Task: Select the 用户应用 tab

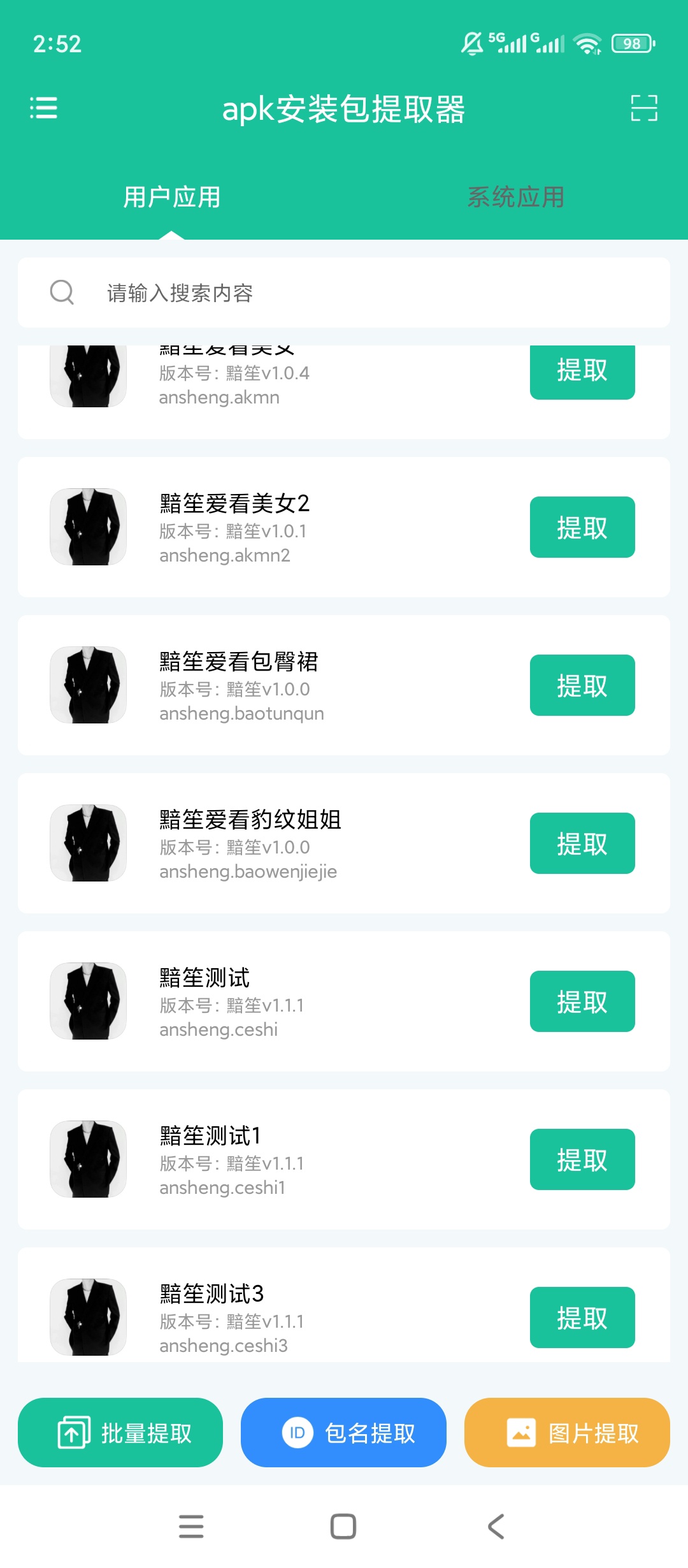Action: [x=172, y=197]
